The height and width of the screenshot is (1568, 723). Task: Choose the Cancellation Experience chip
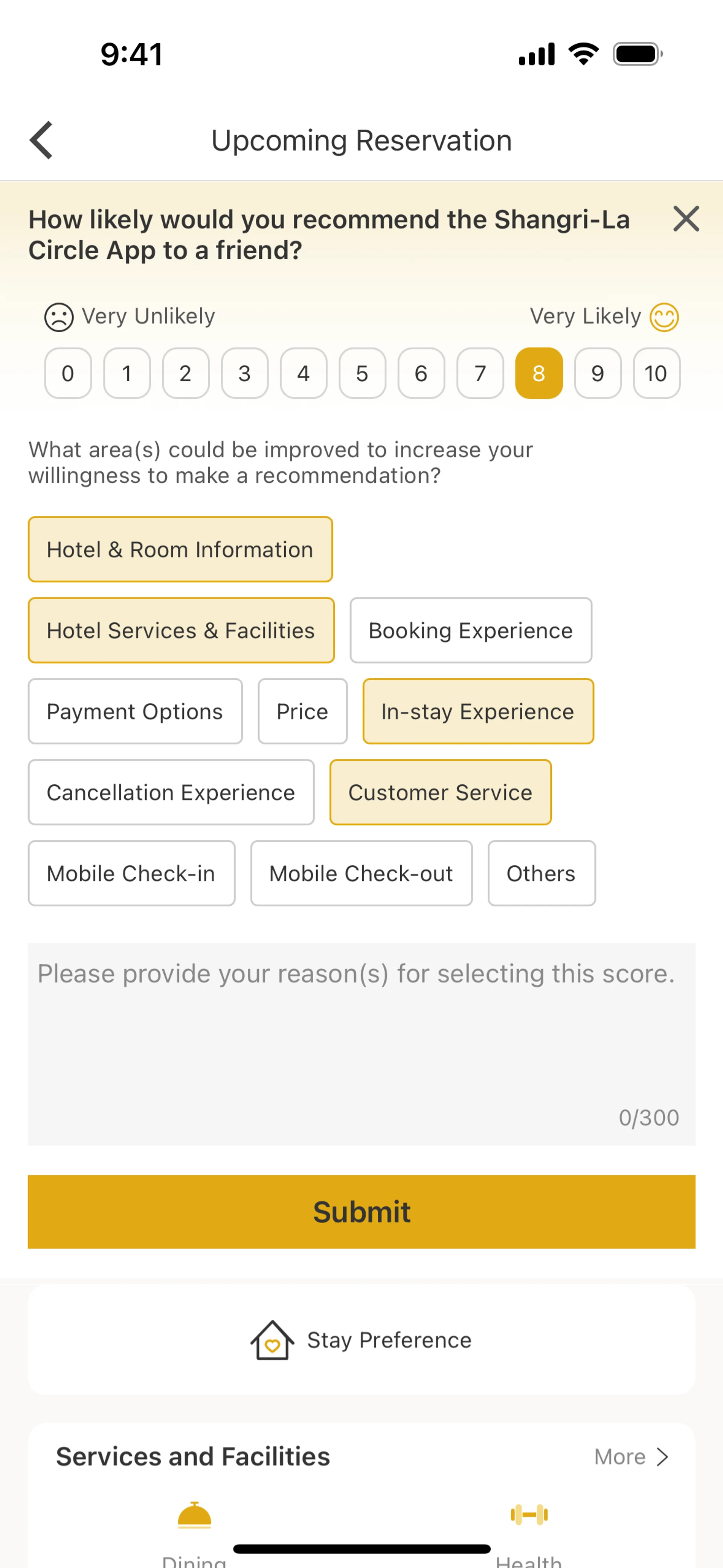pos(171,792)
